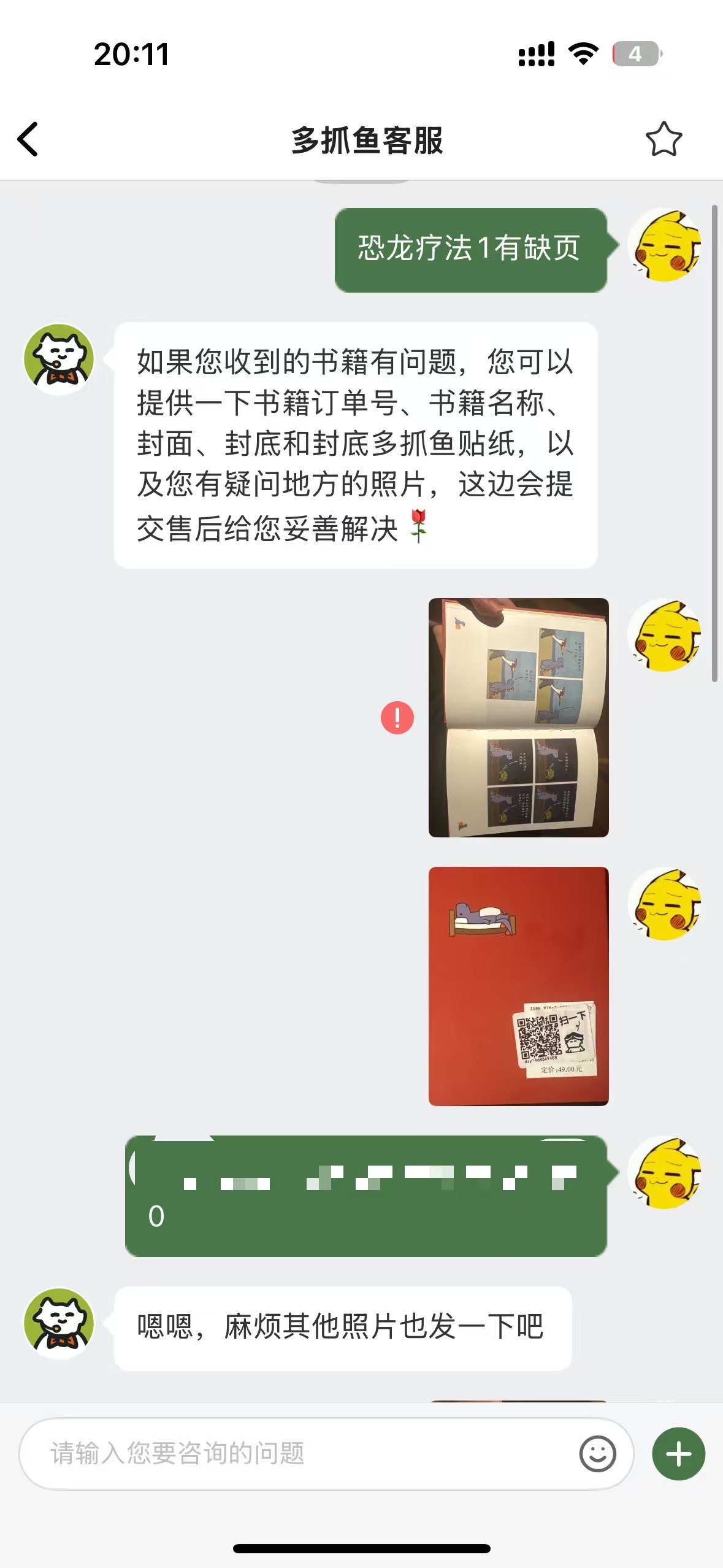Open the sent photo of red back cover

(519, 986)
